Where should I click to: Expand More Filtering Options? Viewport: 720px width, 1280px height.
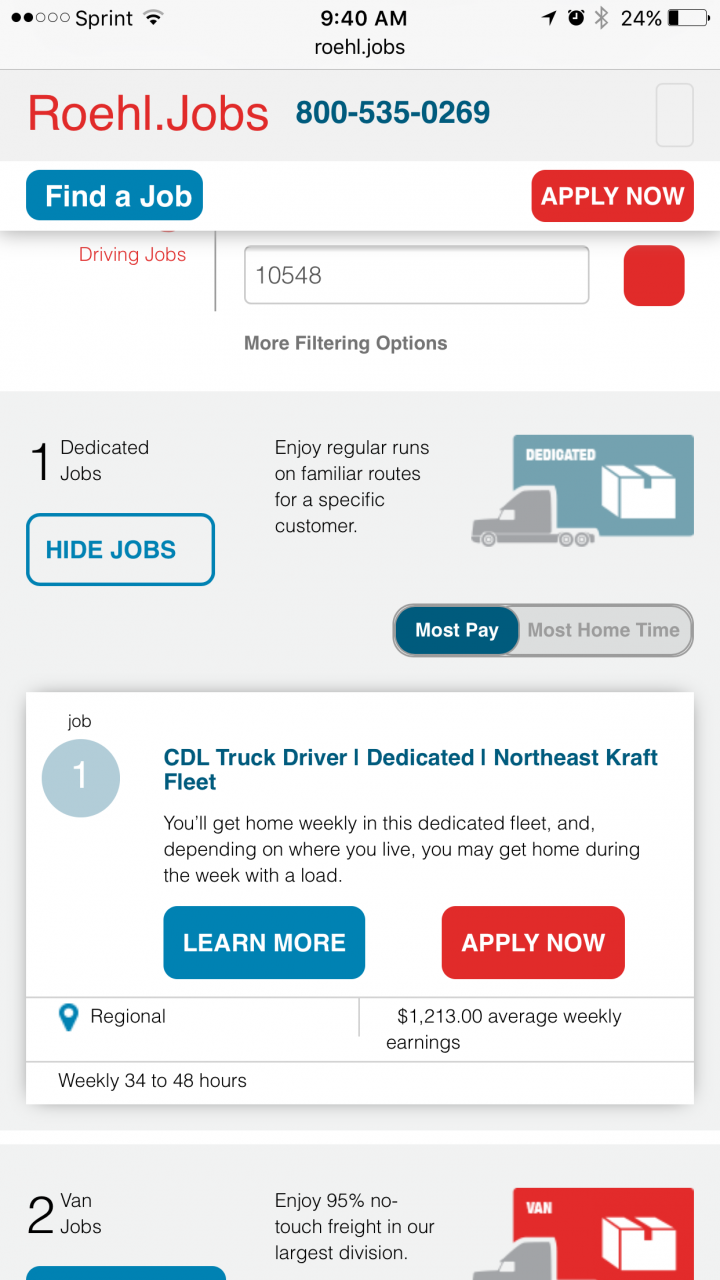pyautogui.click(x=345, y=343)
